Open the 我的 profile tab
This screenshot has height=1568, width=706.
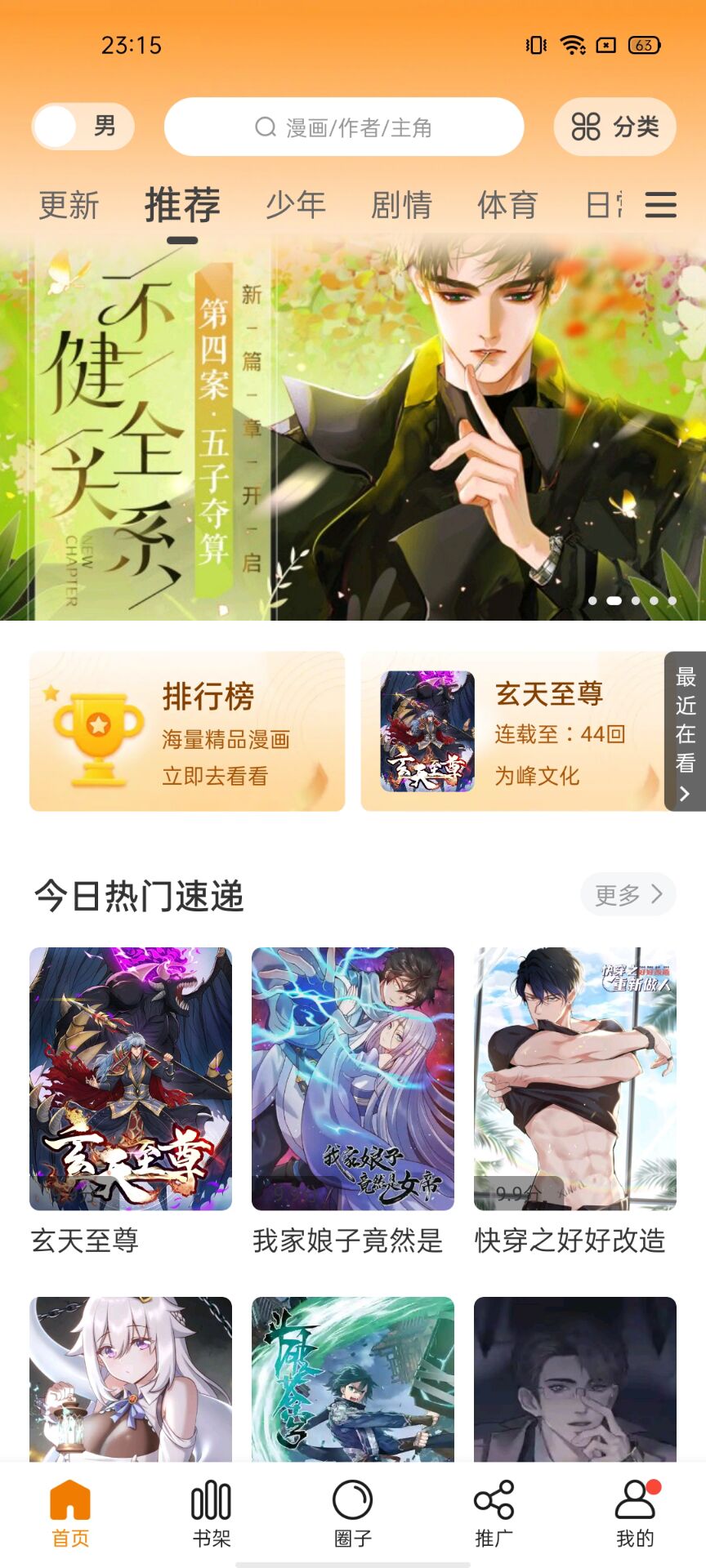pos(635,1512)
